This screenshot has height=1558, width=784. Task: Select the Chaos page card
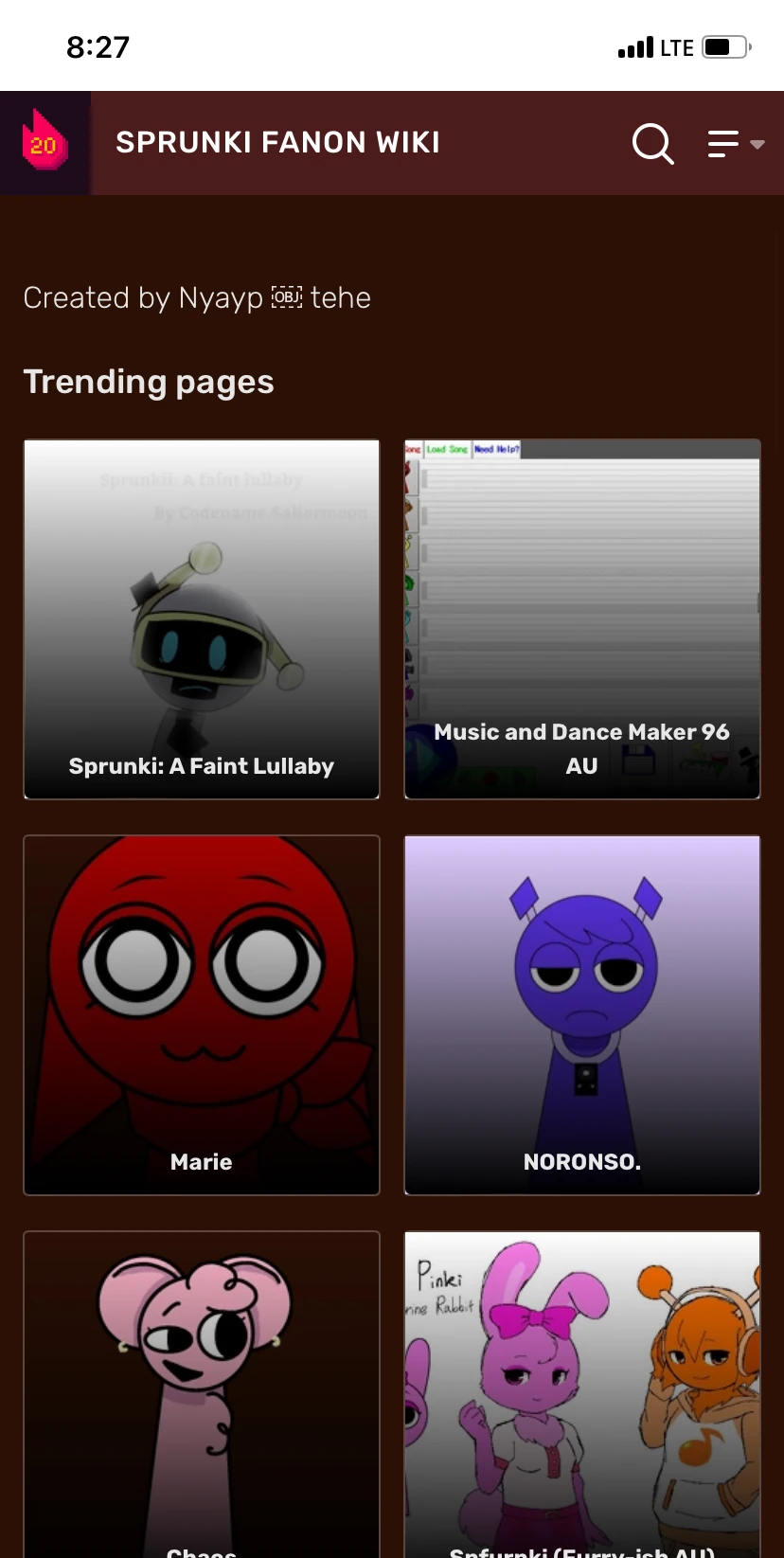coord(202,1394)
